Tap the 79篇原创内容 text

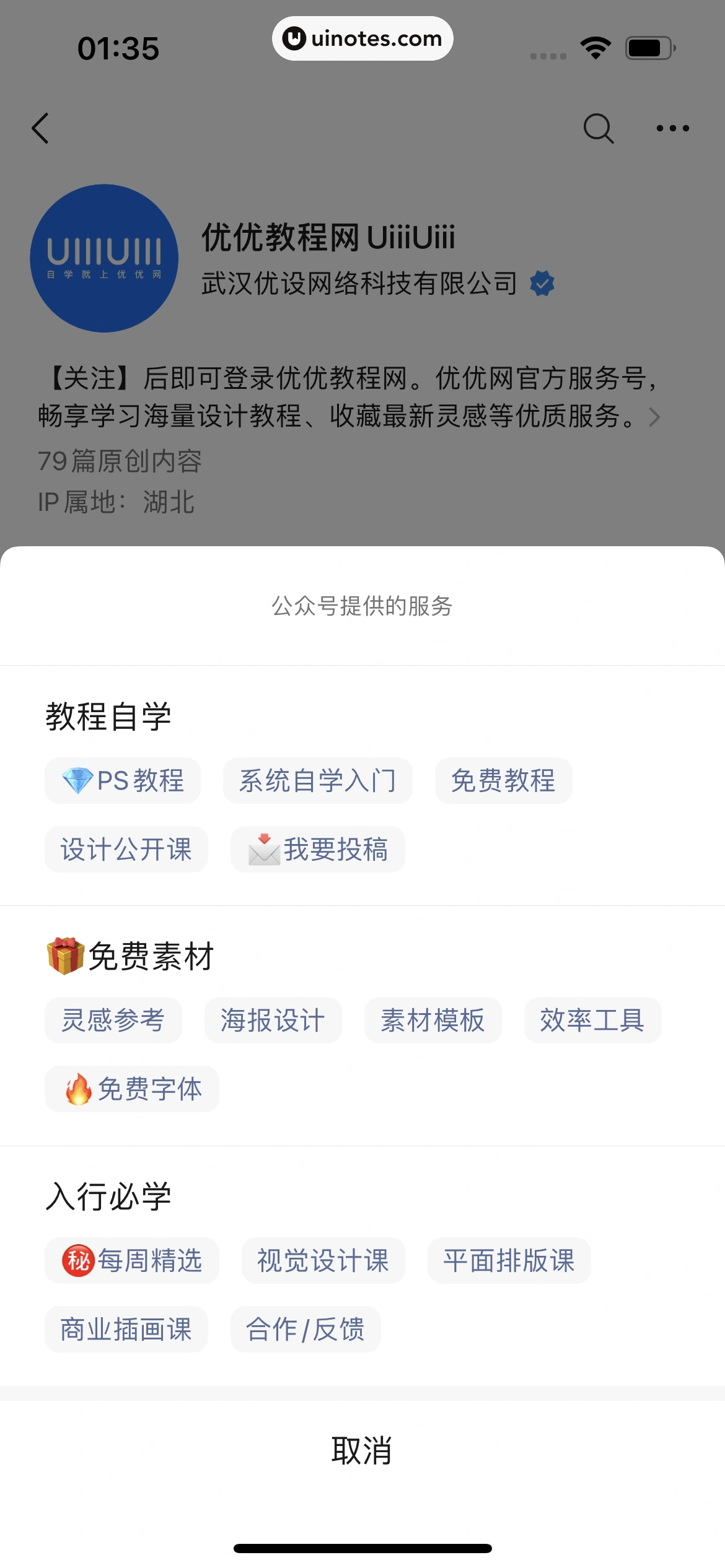click(x=121, y=460)
